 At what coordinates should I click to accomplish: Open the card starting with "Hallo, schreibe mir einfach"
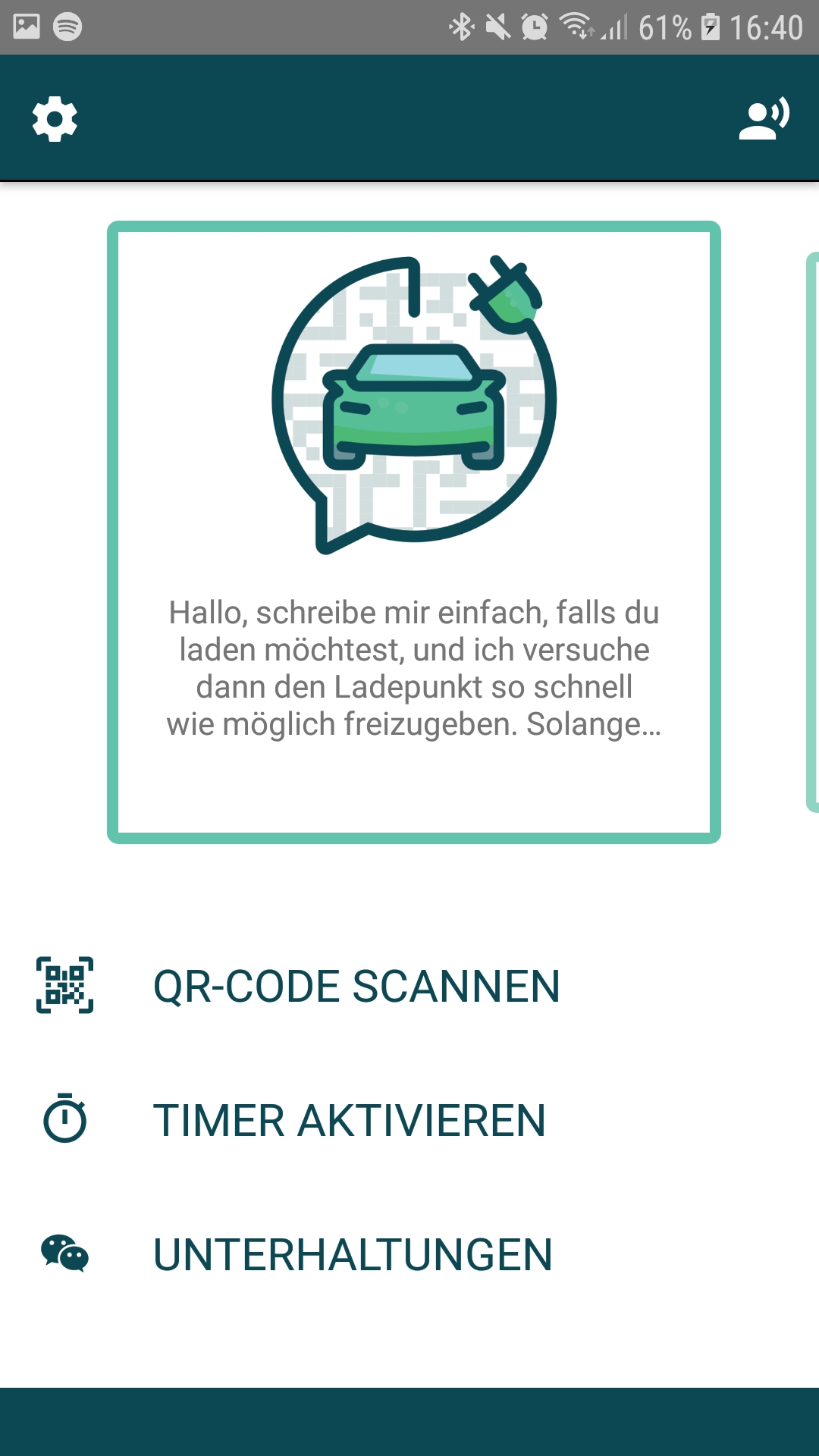click(413, 532)
